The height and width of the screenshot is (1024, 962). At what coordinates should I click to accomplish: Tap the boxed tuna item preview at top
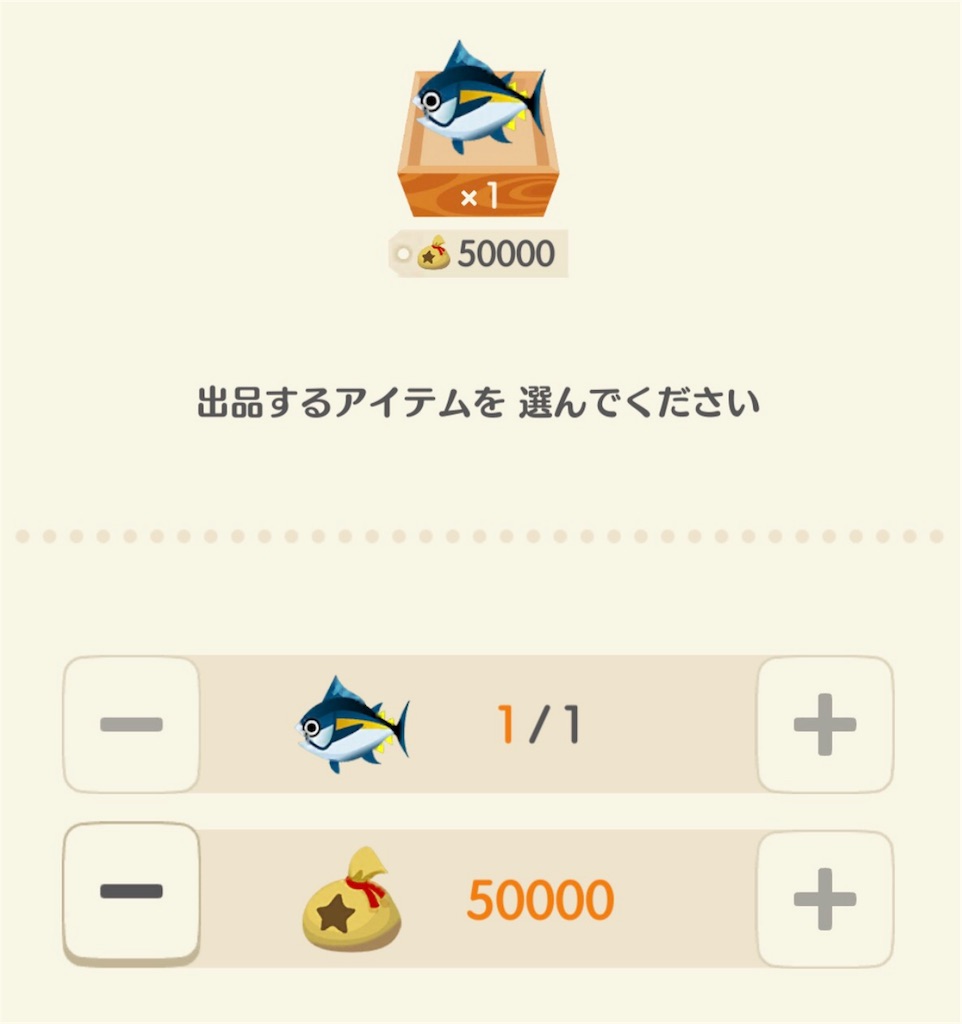[x=478, y=130]
